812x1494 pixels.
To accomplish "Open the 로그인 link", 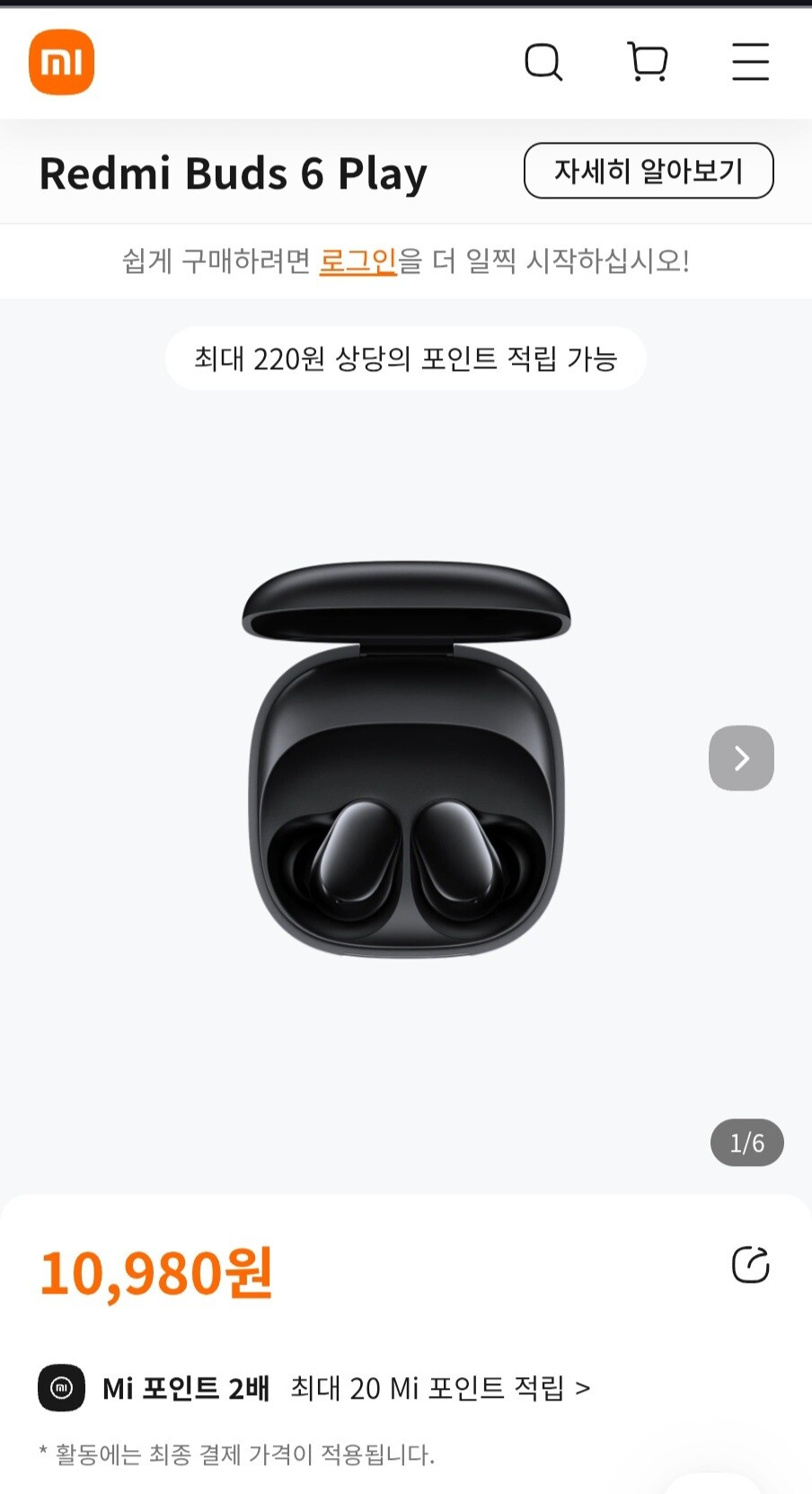I will coord(357,261).
